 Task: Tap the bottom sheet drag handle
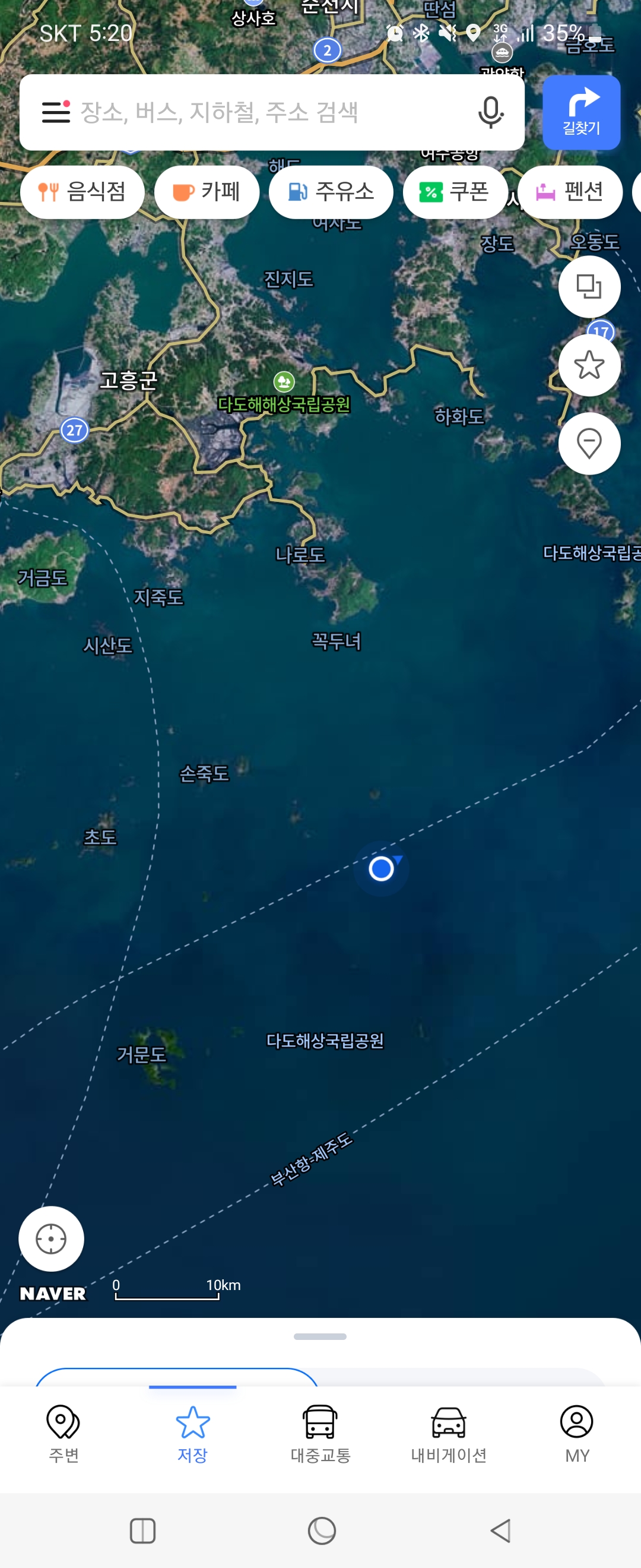click(320, 1336)
